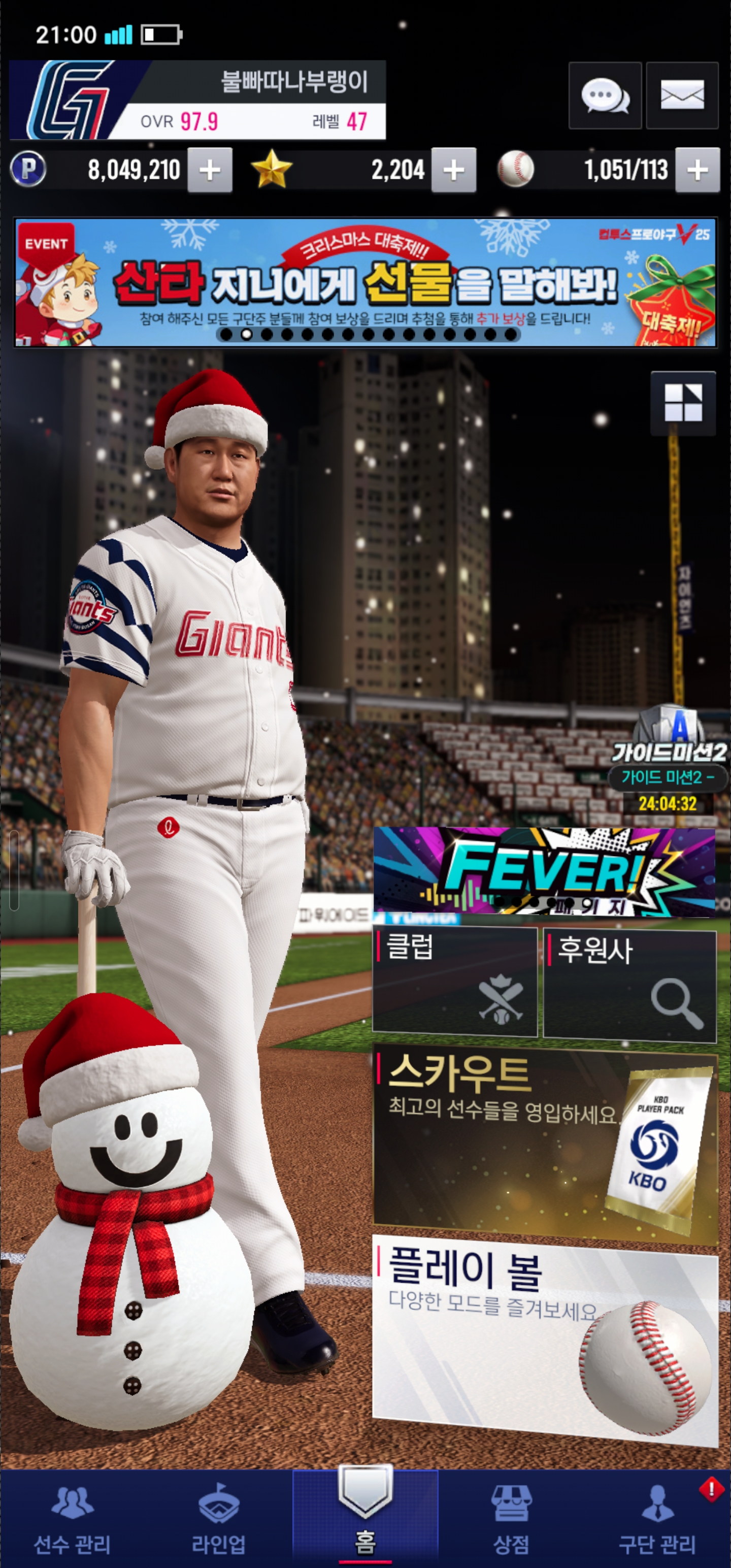The image size is (731, 1568).
Task: Open the mailbox envelope icon
Action: [682, 95]
